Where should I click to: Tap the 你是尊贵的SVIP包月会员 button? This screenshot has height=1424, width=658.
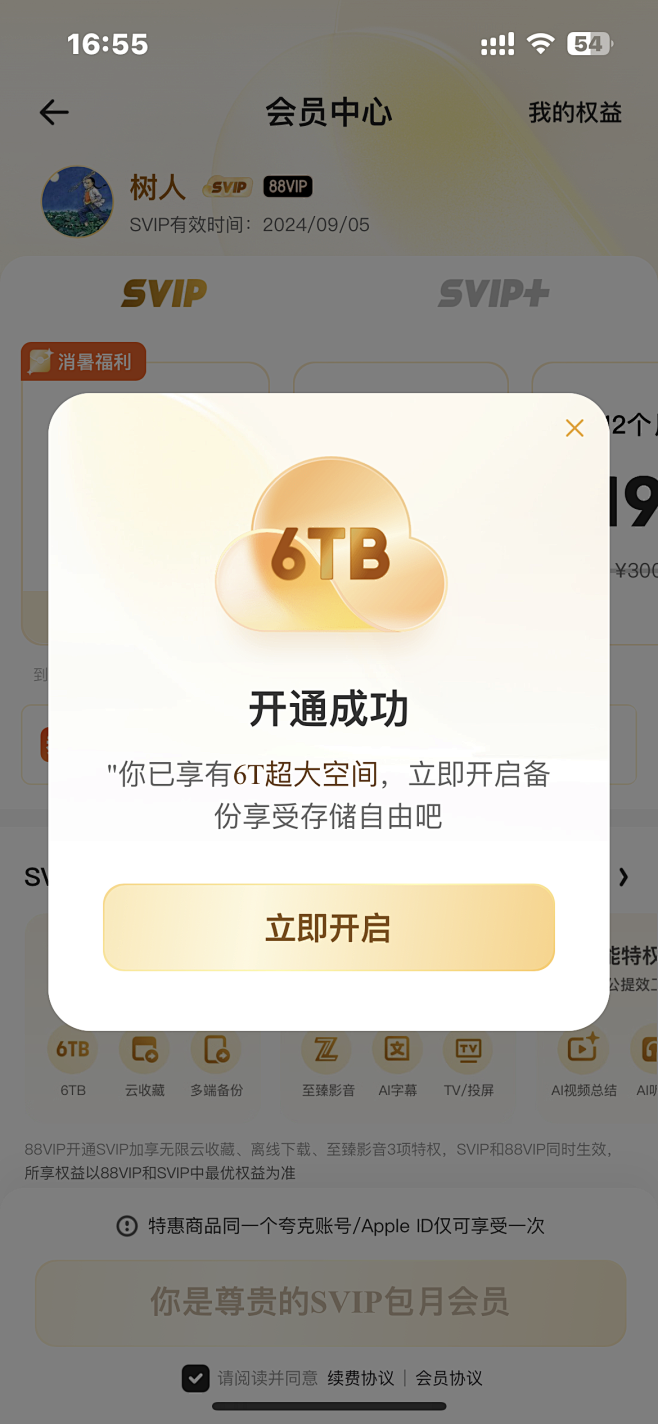coord(330,1302)
